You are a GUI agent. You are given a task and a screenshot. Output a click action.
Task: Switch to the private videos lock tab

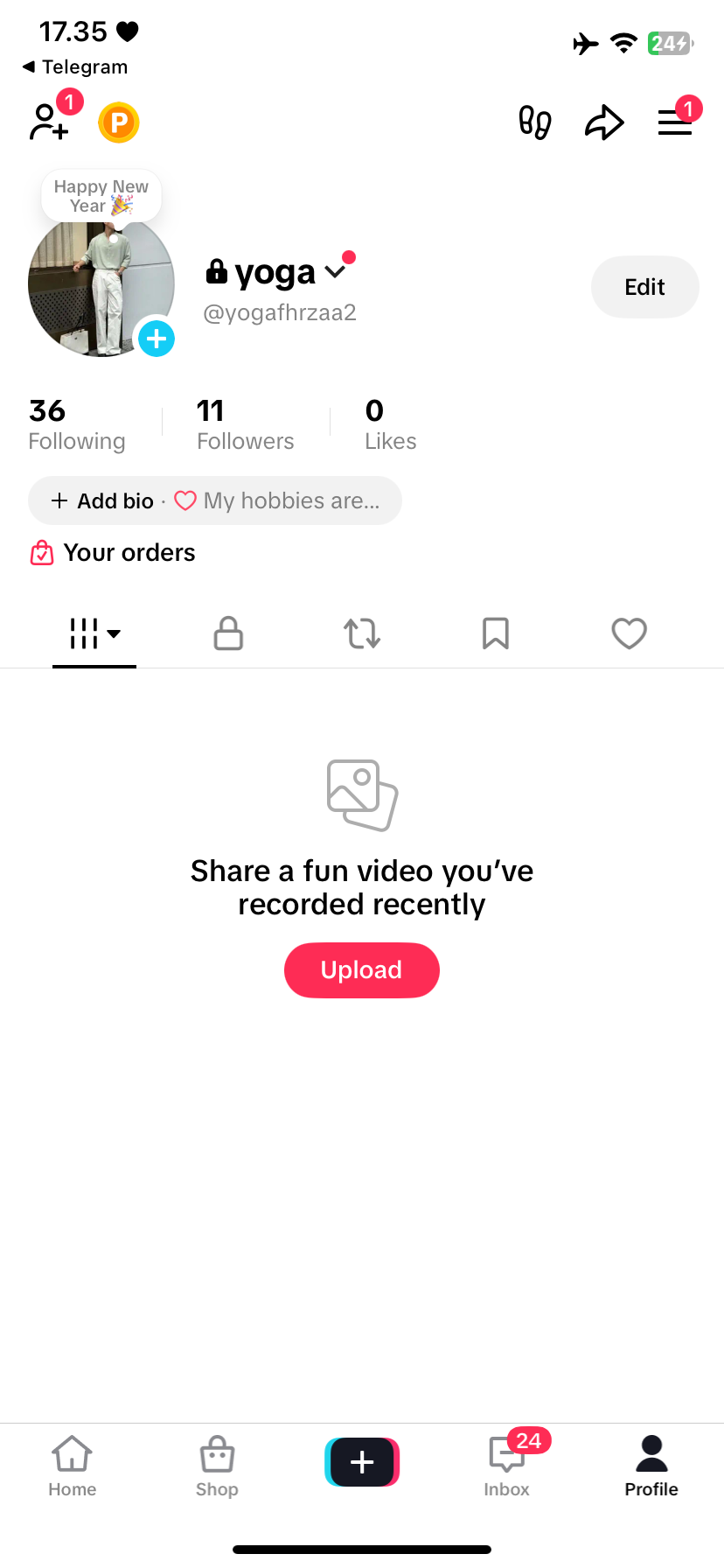[228, 633]
